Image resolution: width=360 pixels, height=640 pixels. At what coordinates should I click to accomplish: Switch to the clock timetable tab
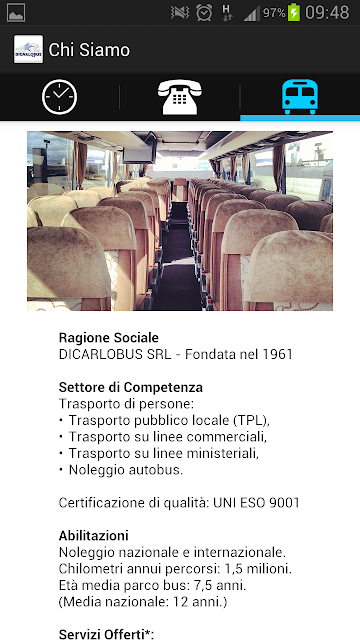[60, 97]
